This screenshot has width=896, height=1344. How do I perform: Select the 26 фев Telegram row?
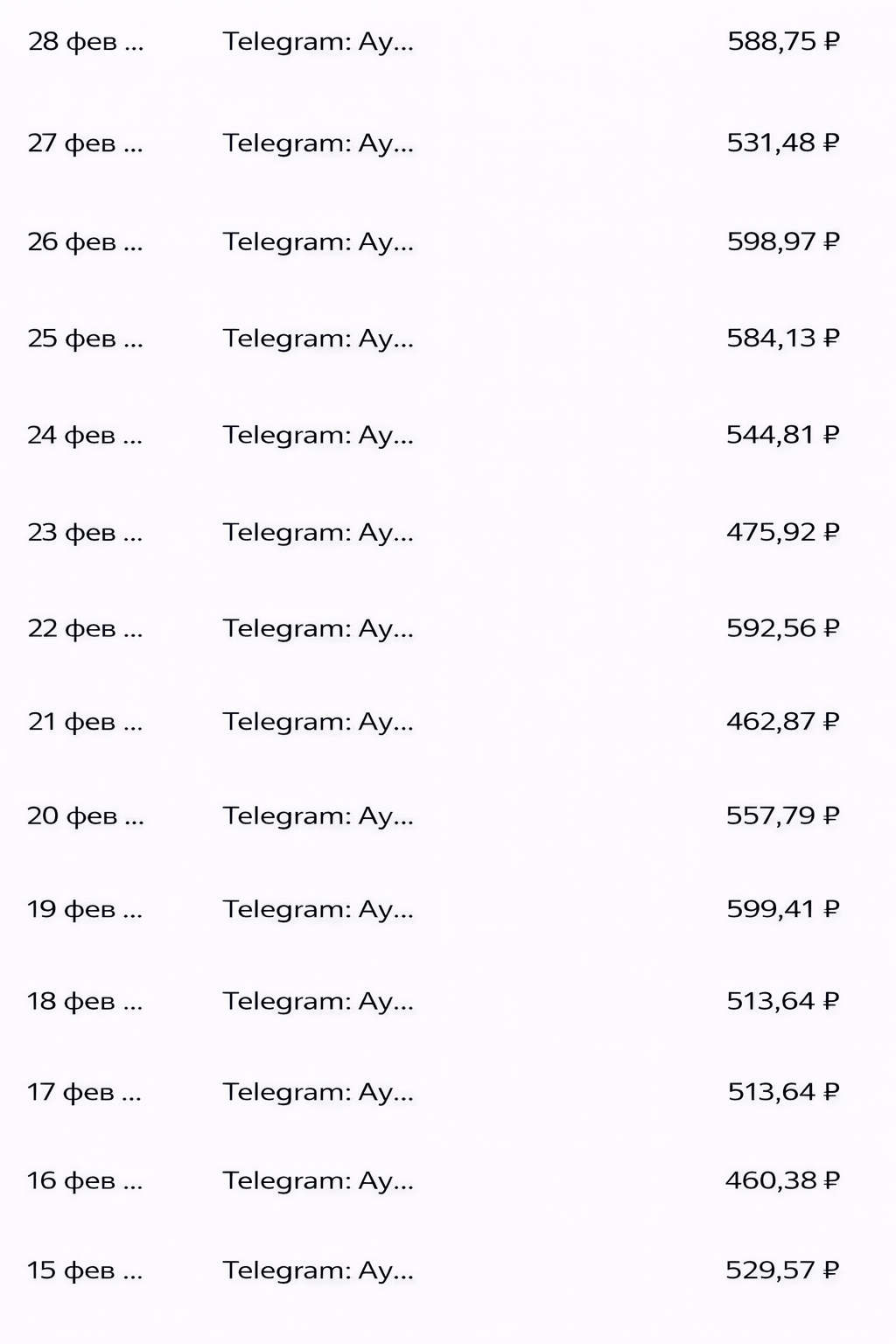click(318, 241)
